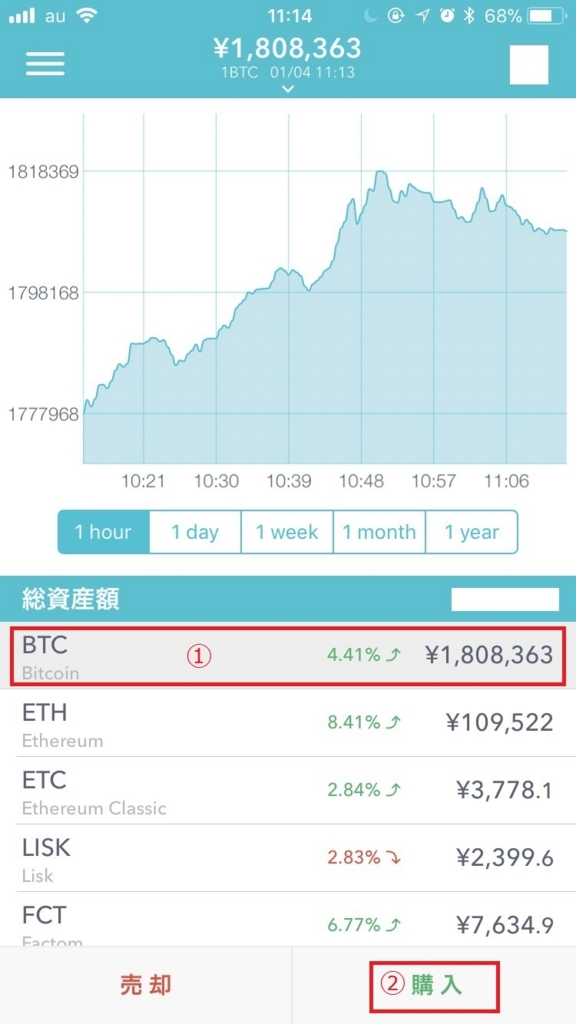Tap the 売却 sell button

click(x=146, y=985)
